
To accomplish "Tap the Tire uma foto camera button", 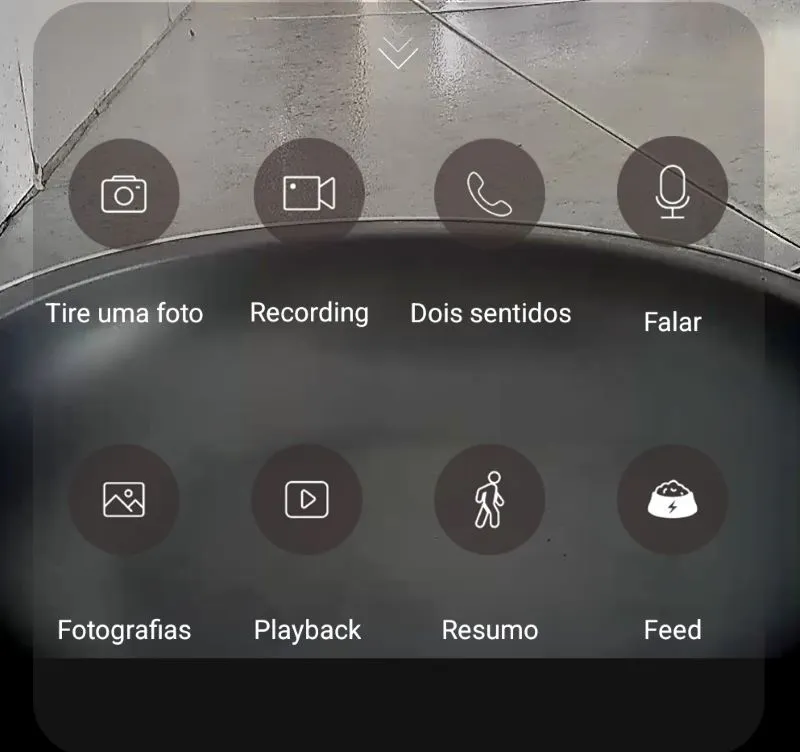I will pos(124,194).
